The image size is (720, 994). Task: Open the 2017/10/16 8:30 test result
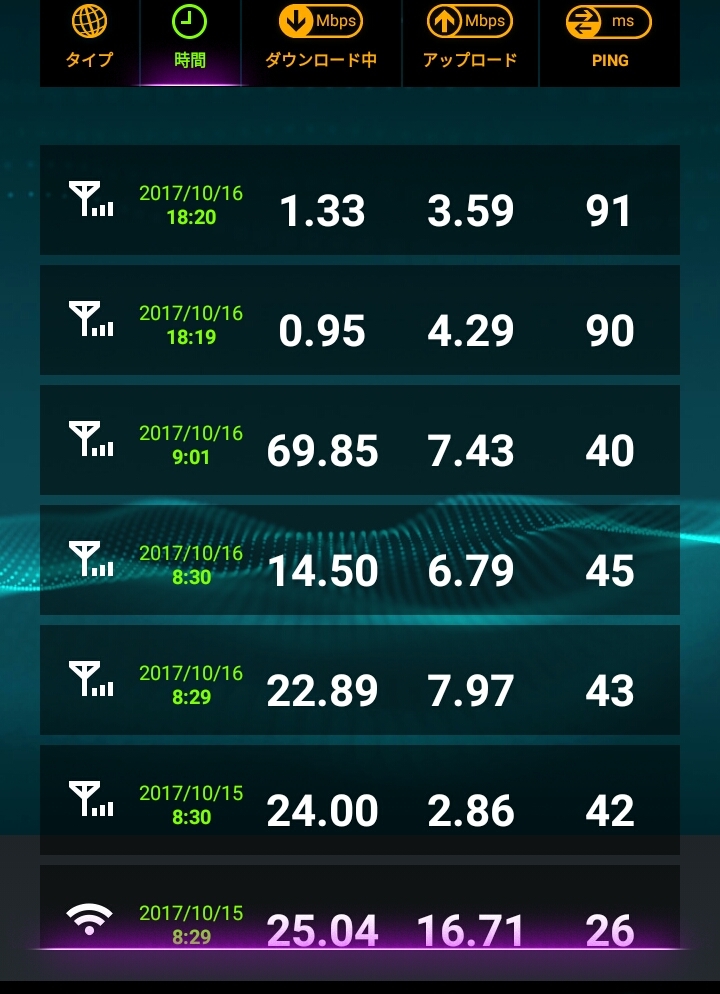coord(360,561)
